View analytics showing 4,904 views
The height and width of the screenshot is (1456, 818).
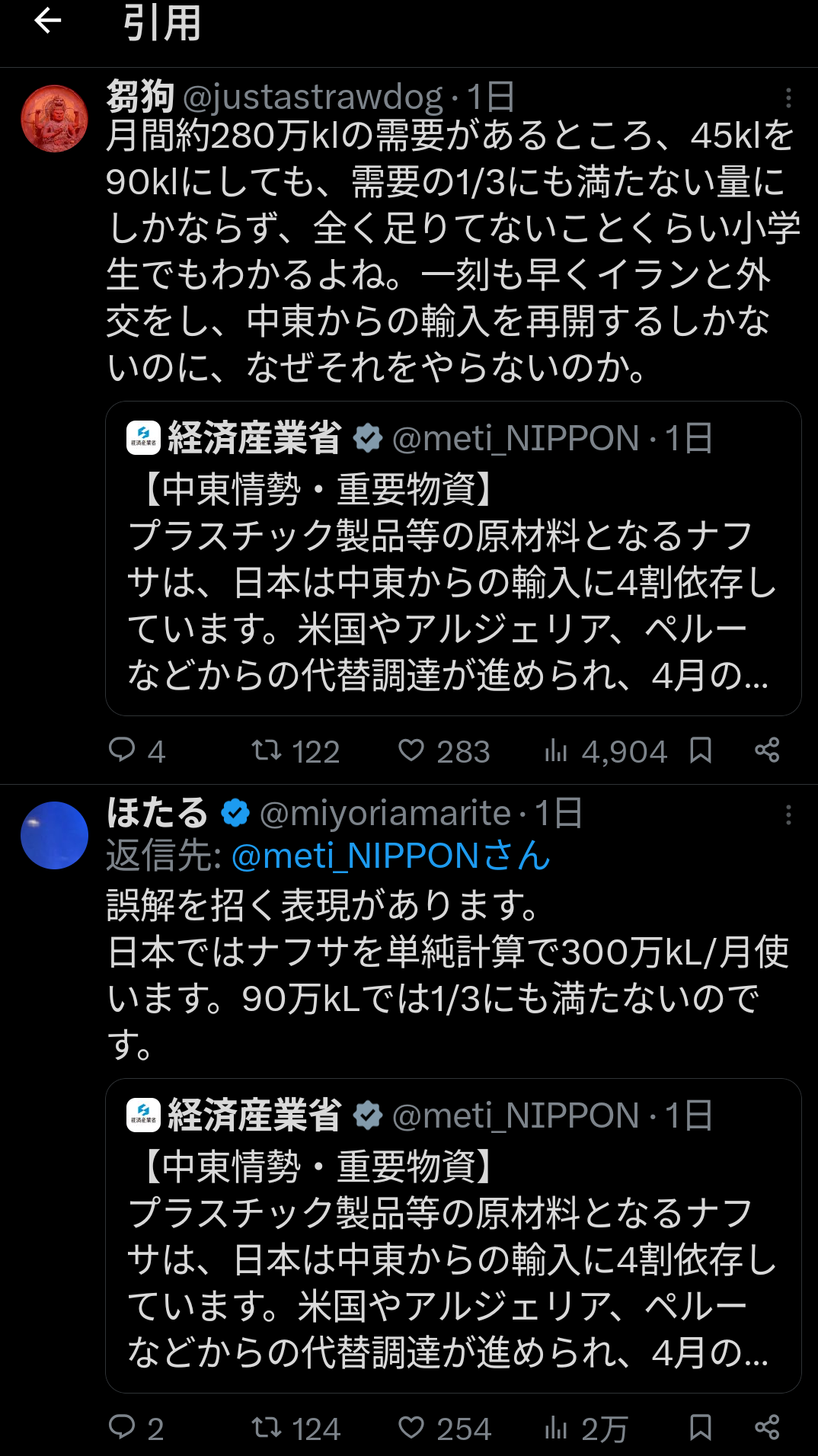click(606, 751)
